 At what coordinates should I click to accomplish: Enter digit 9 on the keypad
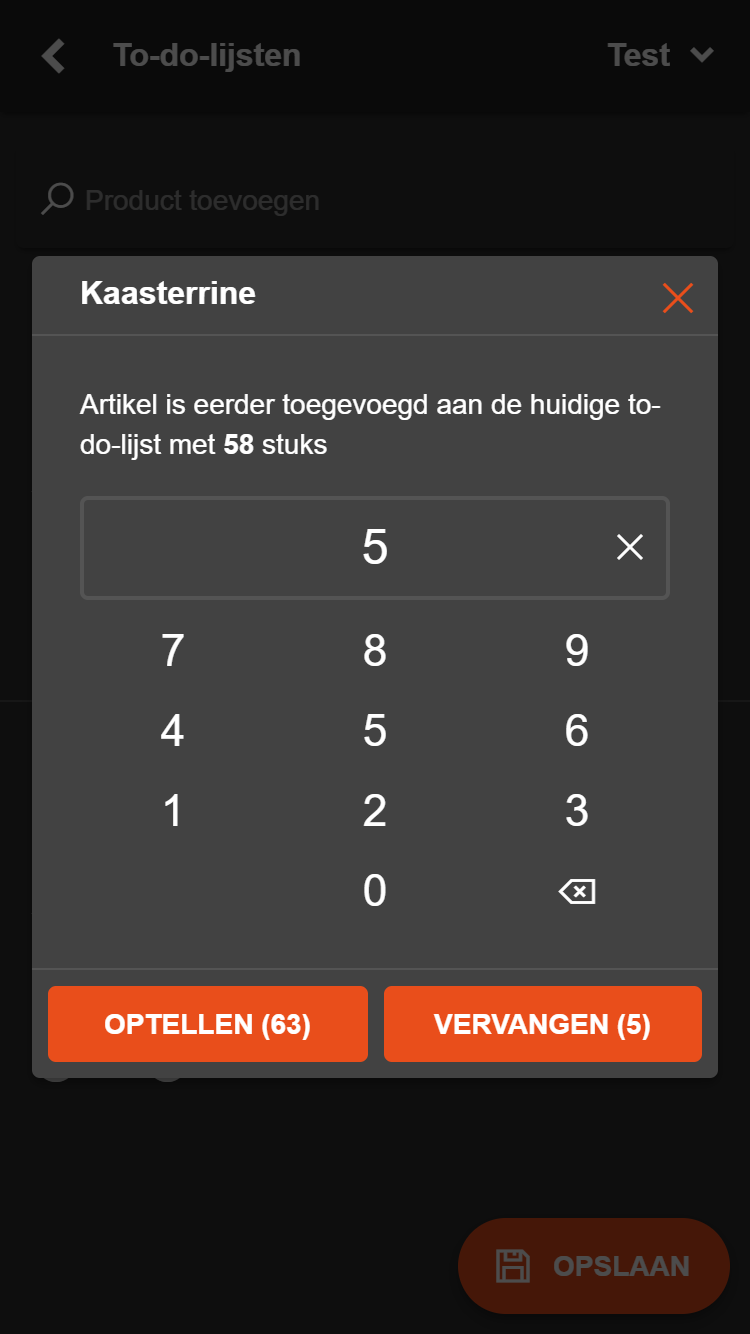click(576, 651)
